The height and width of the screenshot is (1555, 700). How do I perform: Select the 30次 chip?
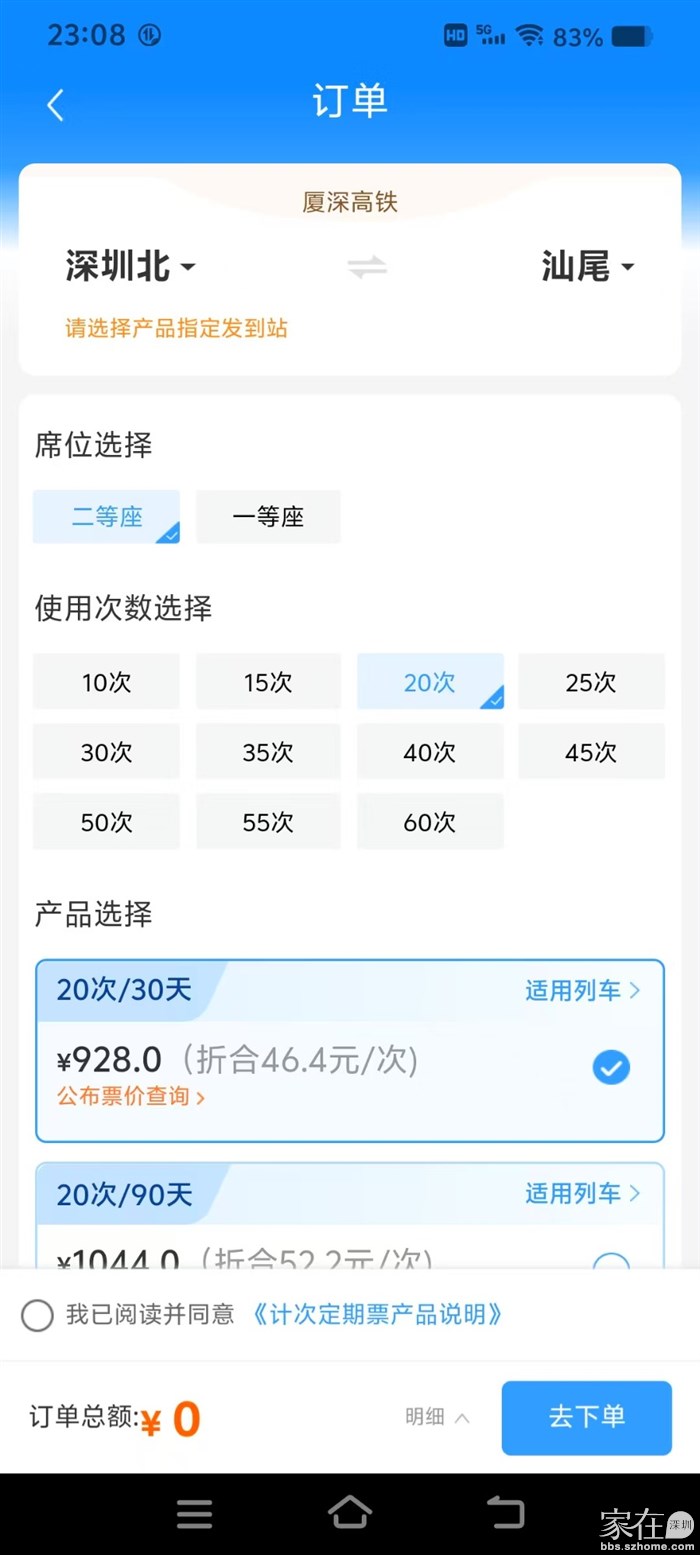pyautogui.click(x=107, y=752)
